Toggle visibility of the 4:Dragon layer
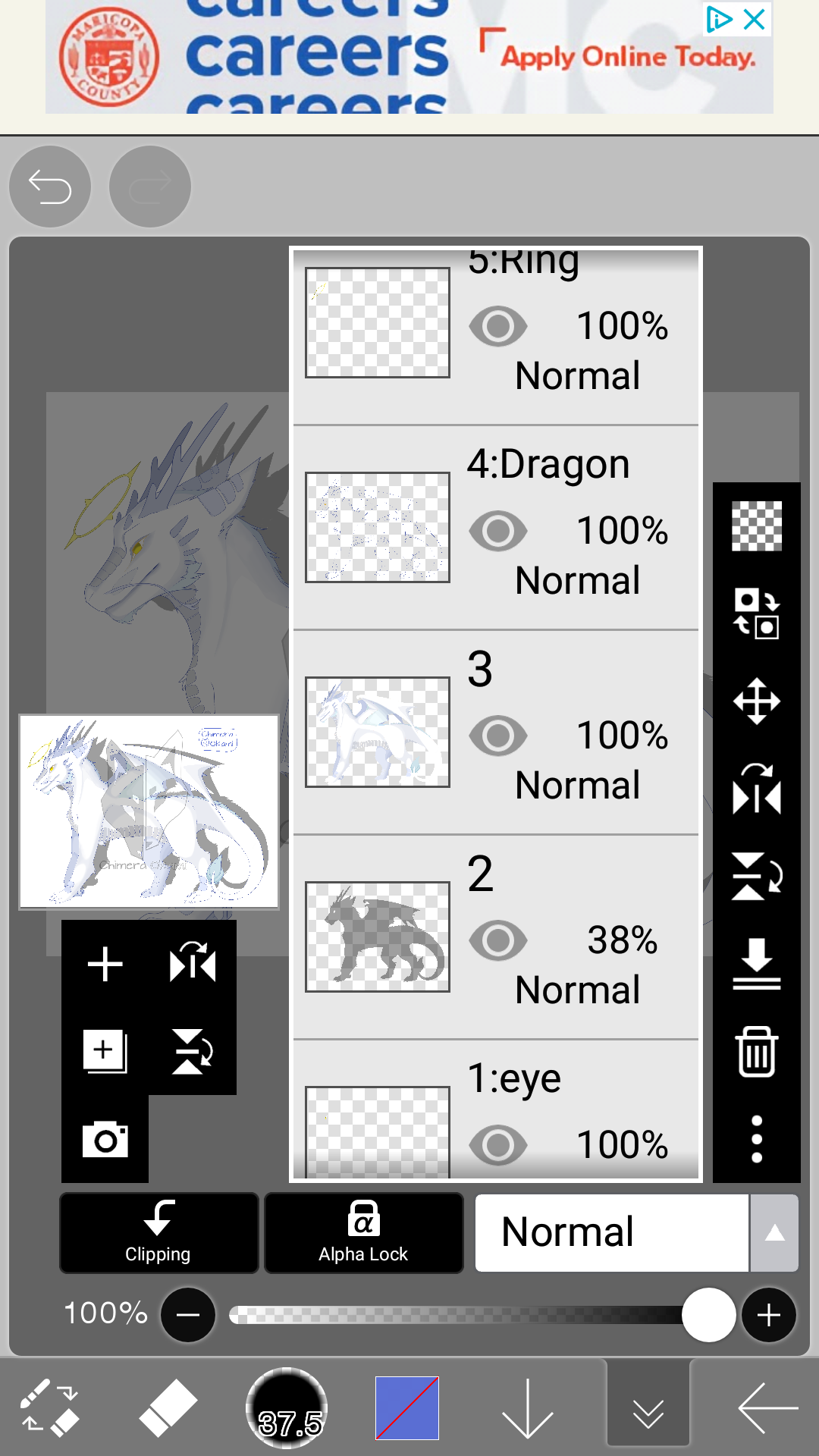The width and height of the screenshot is (819, 1456). [x=497, y=531]
